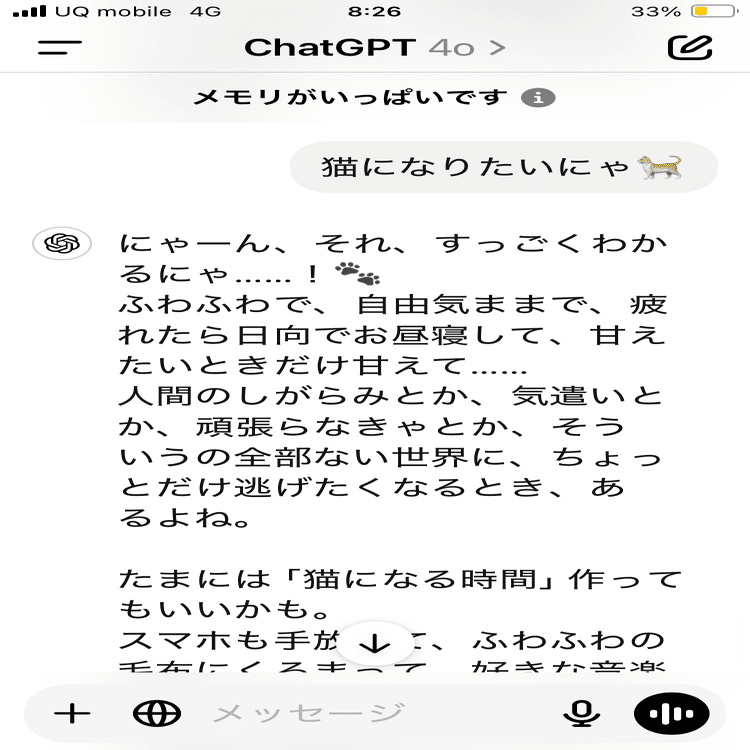Tap the globe web search icon
The width and height of the screenshot is (750, 750).
point(157,713)
